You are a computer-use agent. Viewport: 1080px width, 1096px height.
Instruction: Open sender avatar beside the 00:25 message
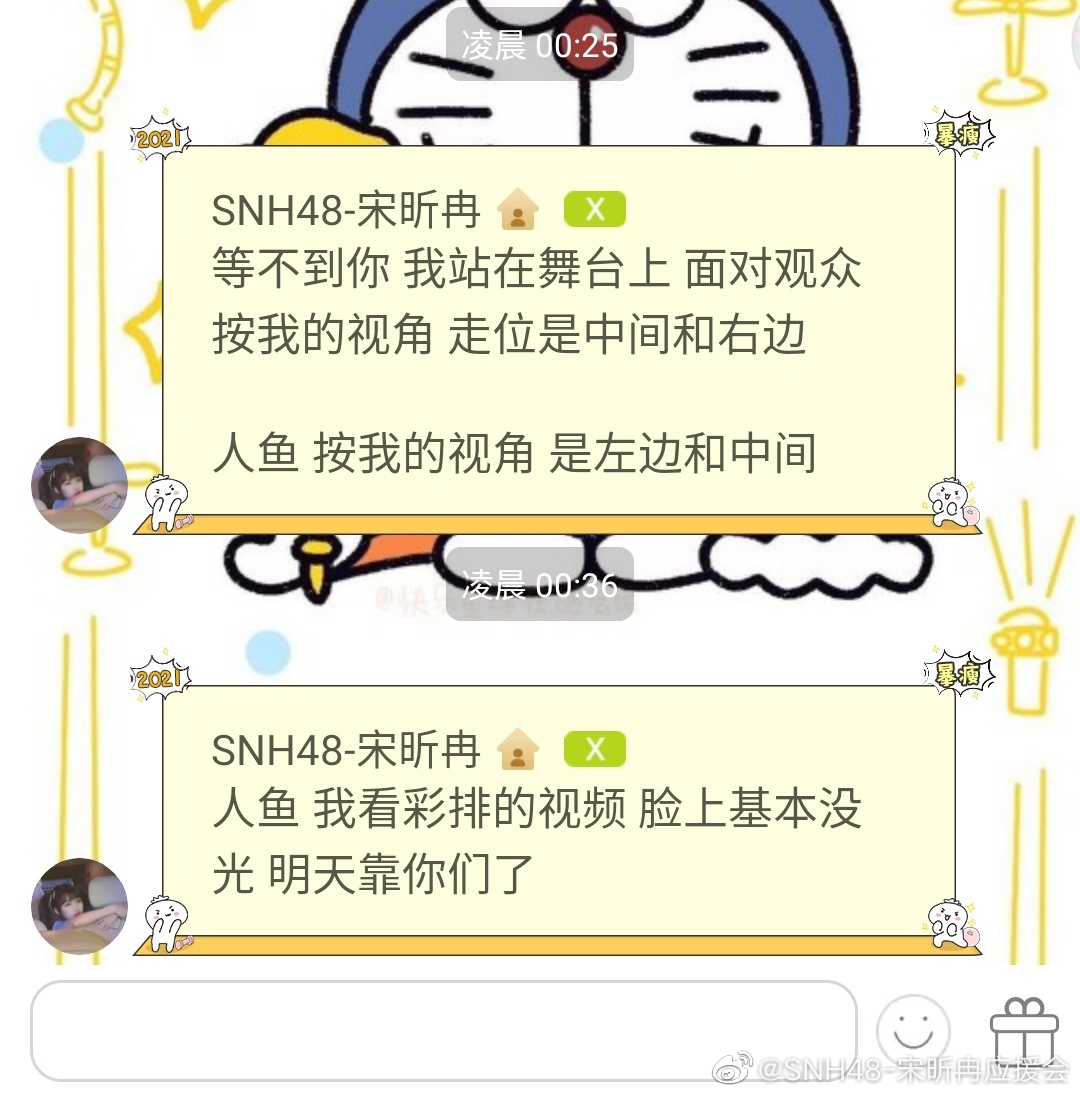point(80,485)
